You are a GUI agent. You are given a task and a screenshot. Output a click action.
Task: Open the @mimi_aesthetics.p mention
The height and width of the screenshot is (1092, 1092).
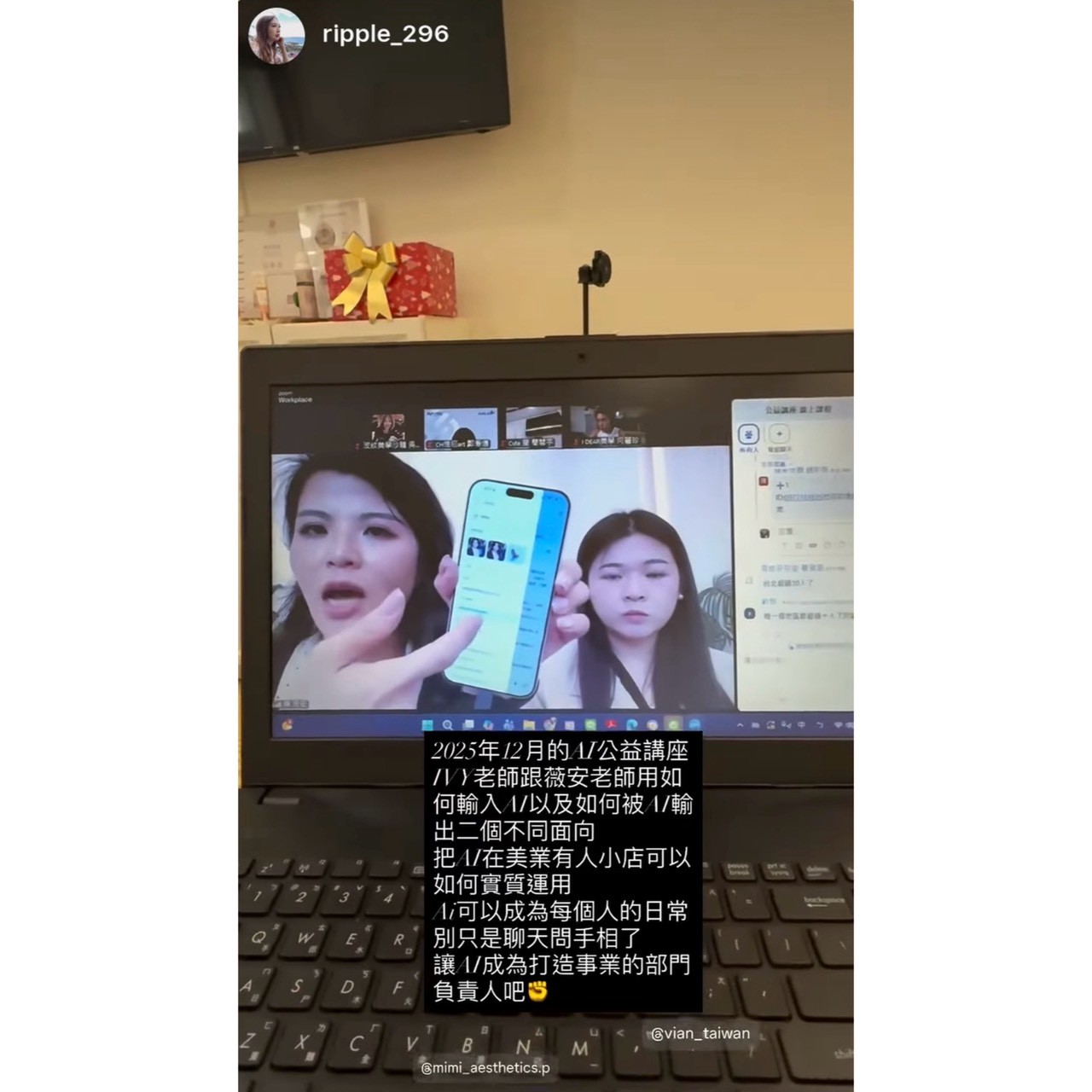pos(485,1067)
